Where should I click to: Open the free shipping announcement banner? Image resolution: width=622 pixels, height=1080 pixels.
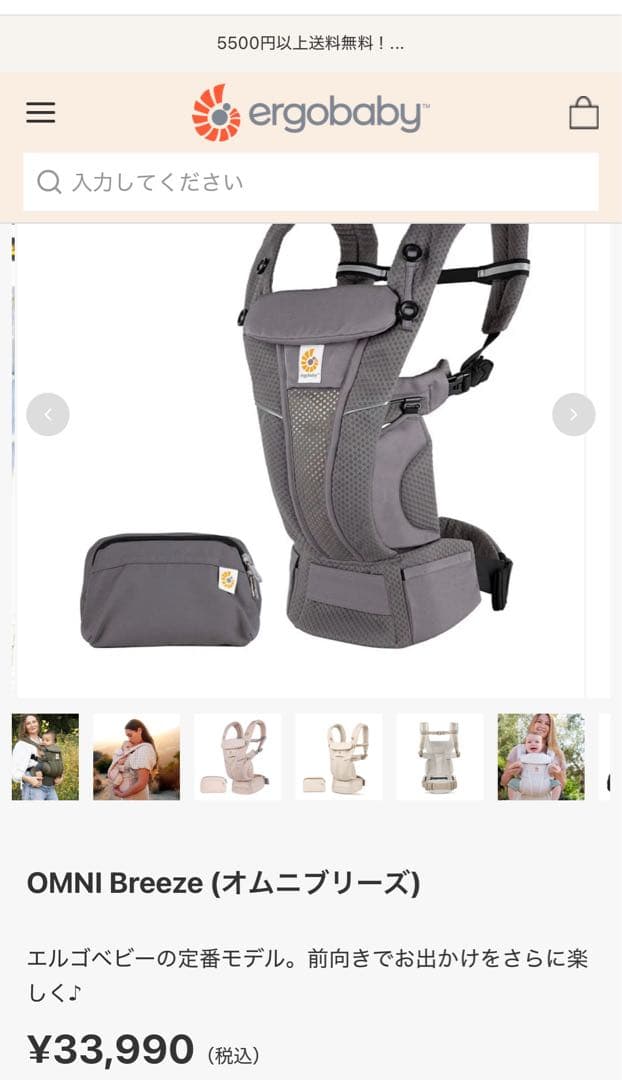[311, 43]
